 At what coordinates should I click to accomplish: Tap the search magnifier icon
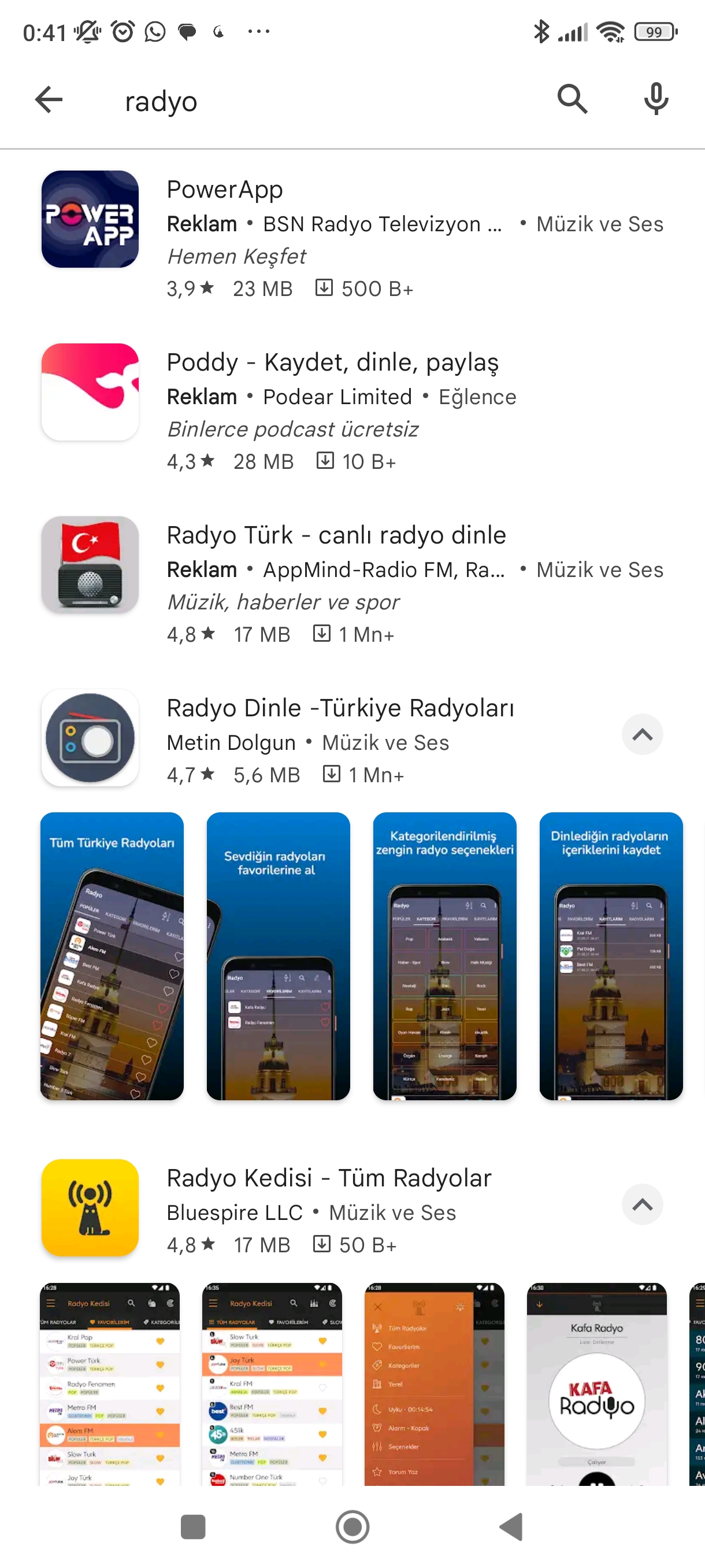pyautogui.click(x=573, y=100)
